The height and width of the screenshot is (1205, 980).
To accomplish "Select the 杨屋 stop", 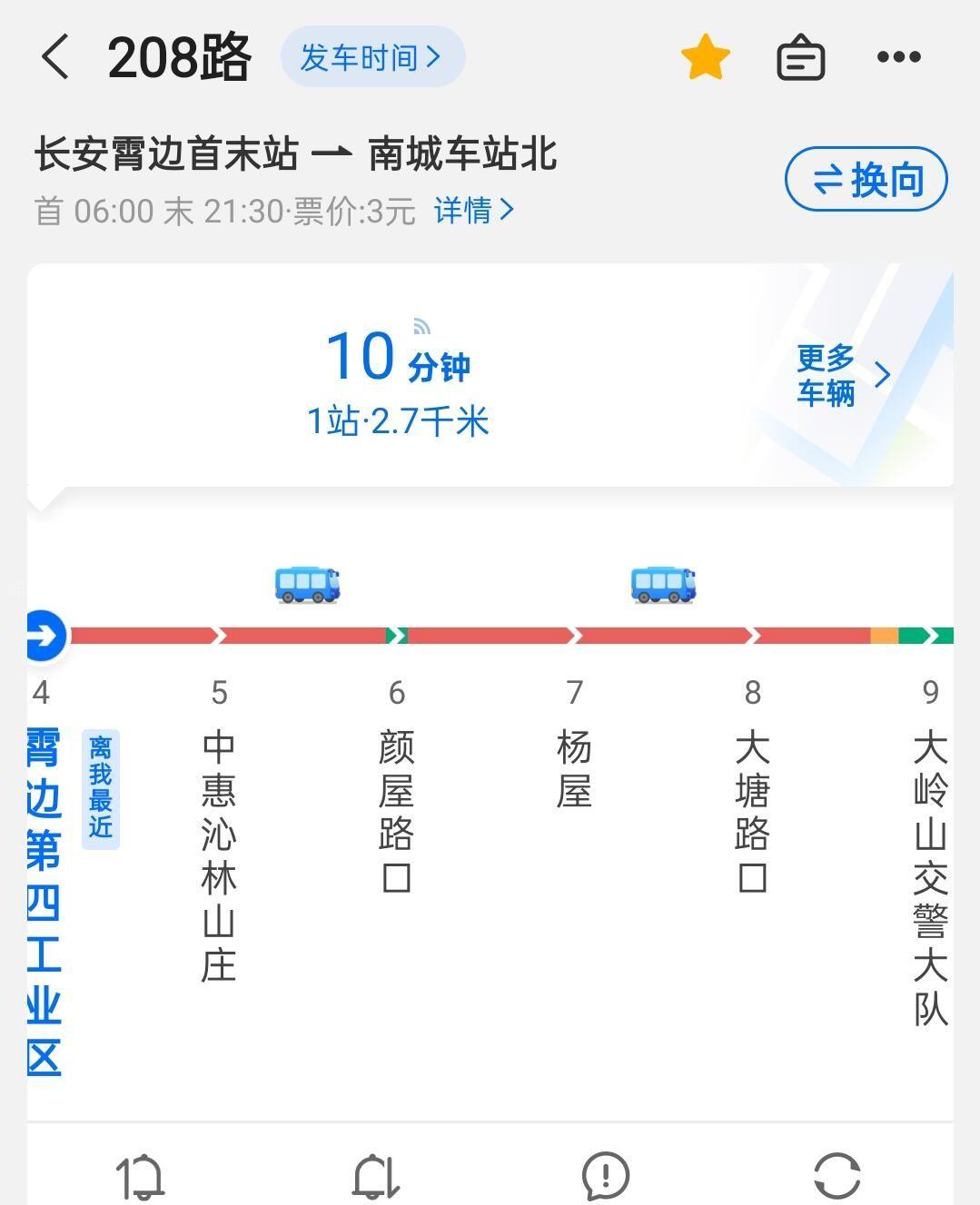I will (574, 768).
